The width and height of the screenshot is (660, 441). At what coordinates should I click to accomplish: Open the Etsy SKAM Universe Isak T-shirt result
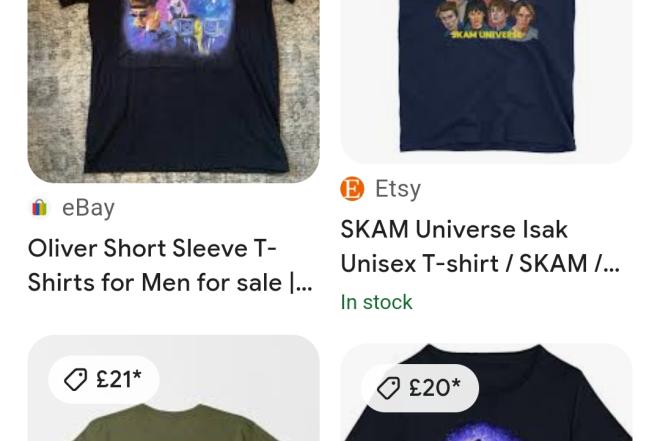[479, 246]
